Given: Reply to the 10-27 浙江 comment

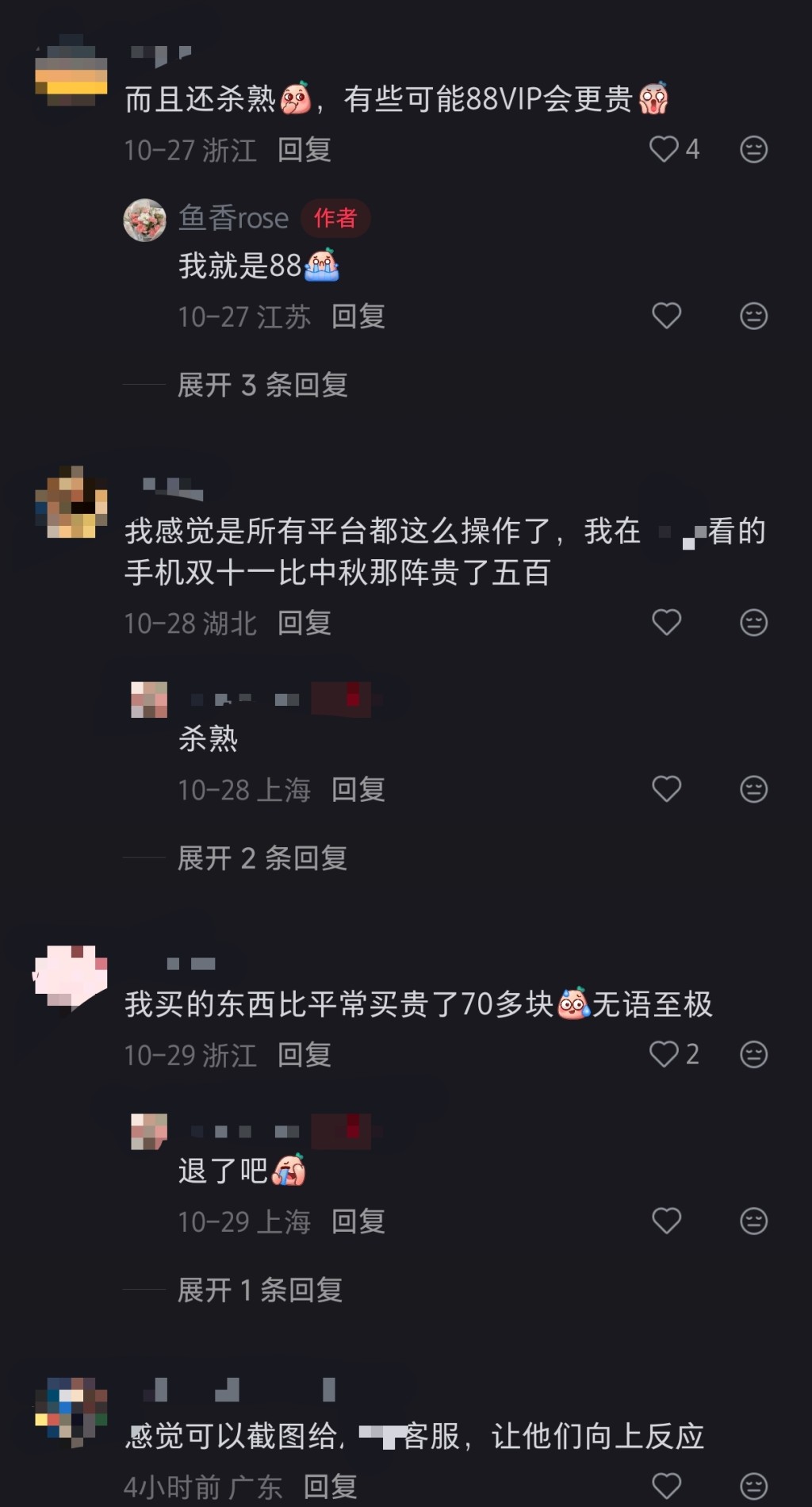Looking at the screenshot, I should (304, 149).
